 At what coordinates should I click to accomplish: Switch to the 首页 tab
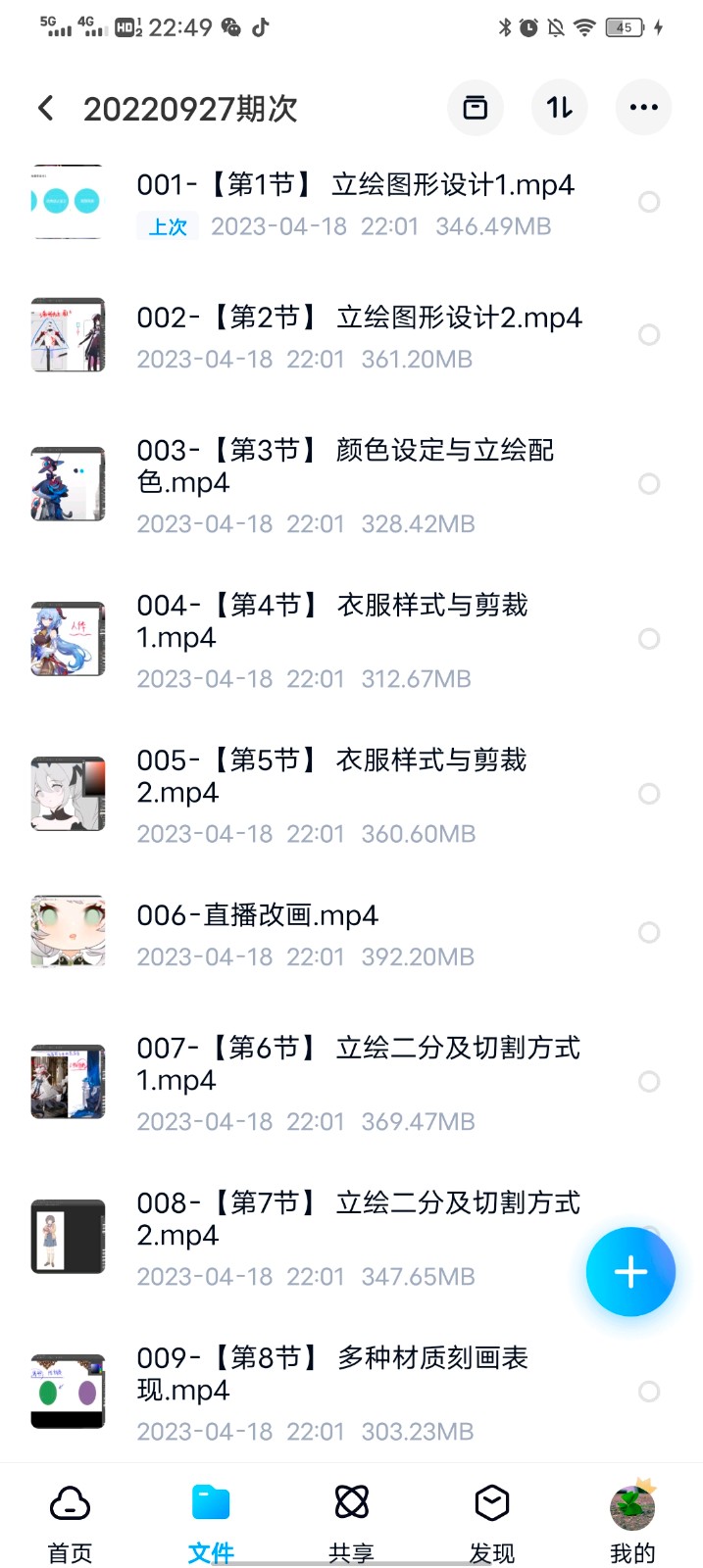coord(70,1523)
